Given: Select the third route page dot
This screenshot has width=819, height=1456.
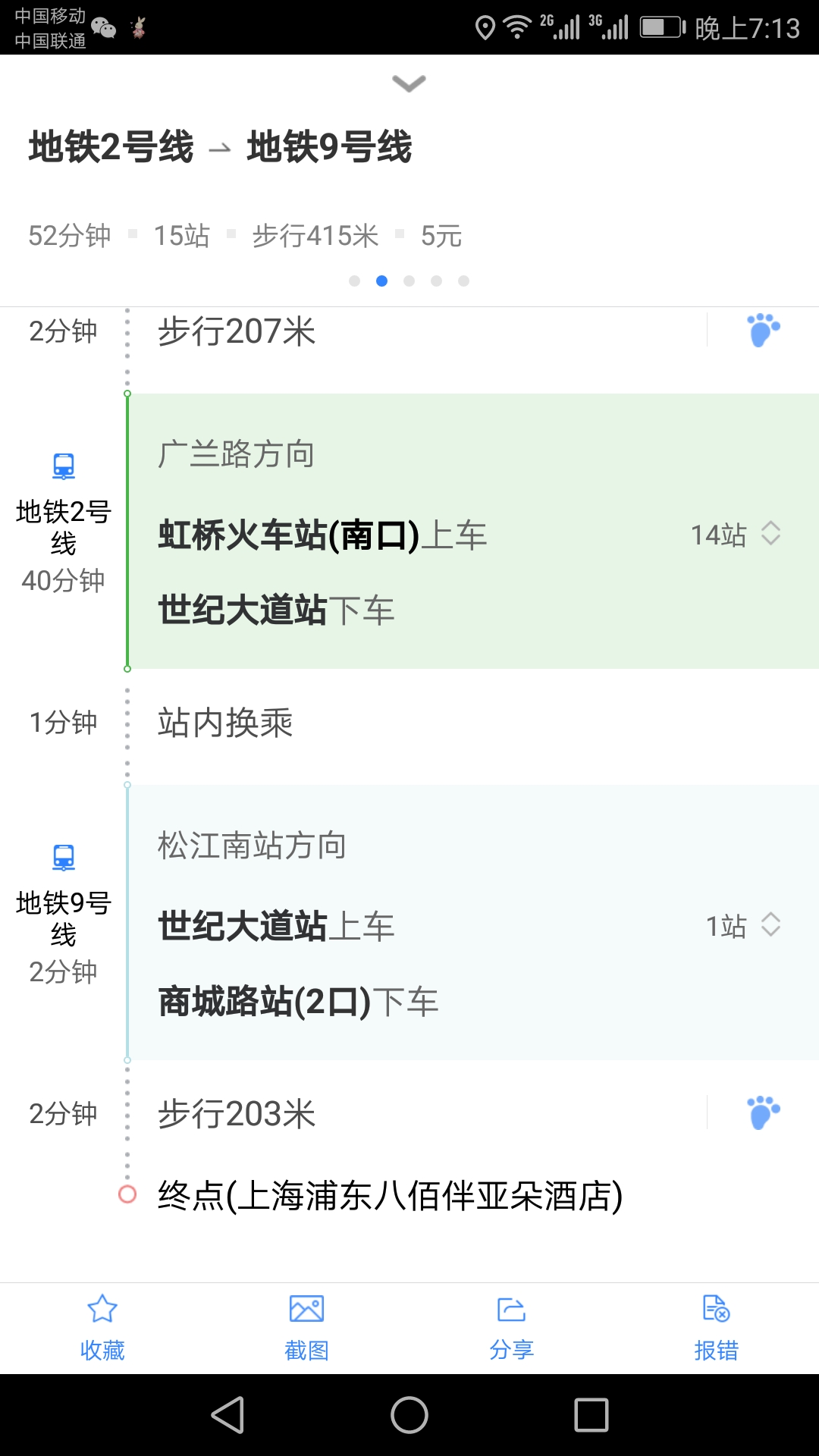Looking at the screenshot, I should (409, 280).
